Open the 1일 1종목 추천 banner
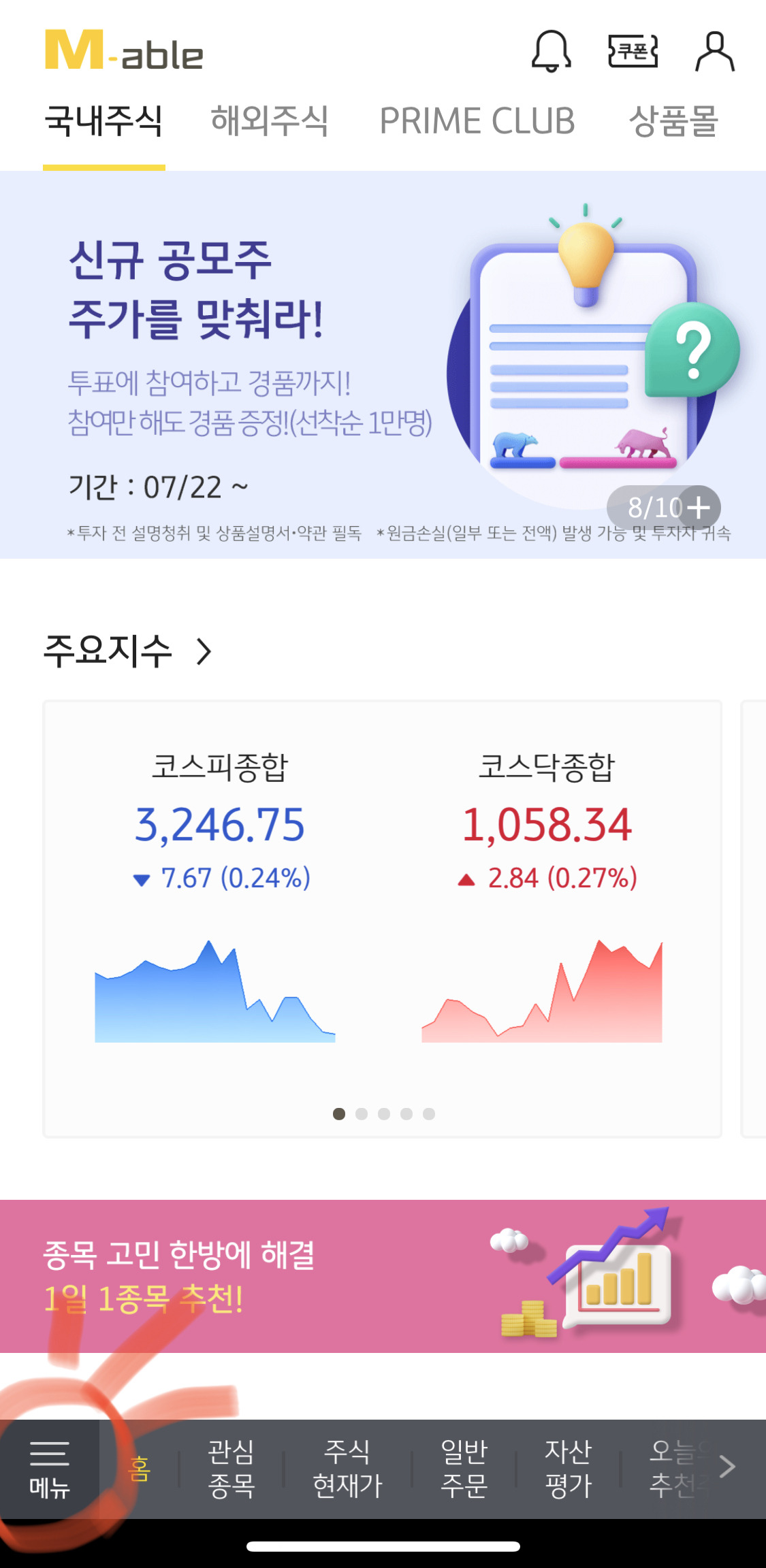 point(383,1276)
